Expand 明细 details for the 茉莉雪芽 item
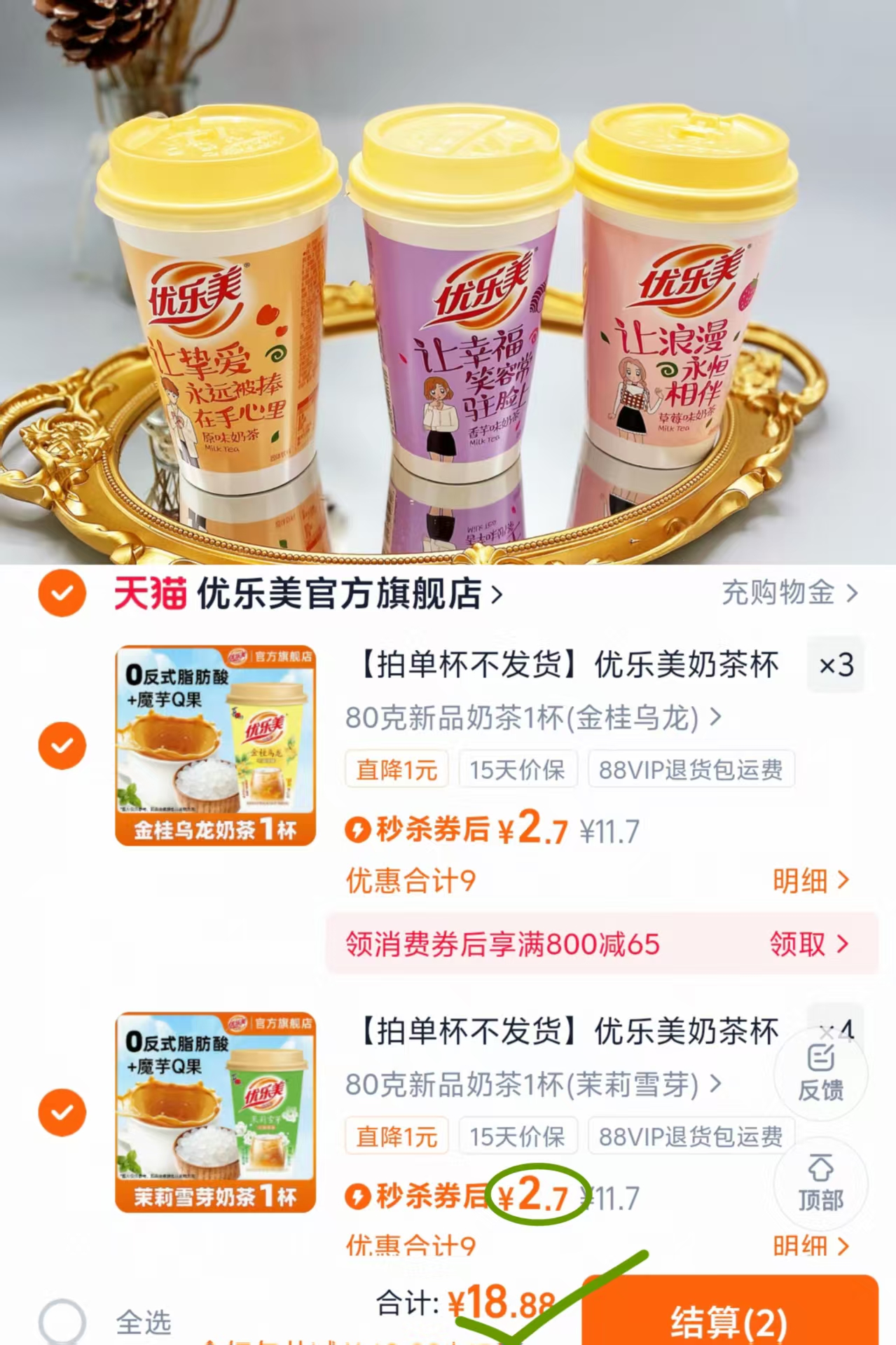The width and height of the screenshot is (896, 1345). pyautogui.click(x=813, y=1247)
